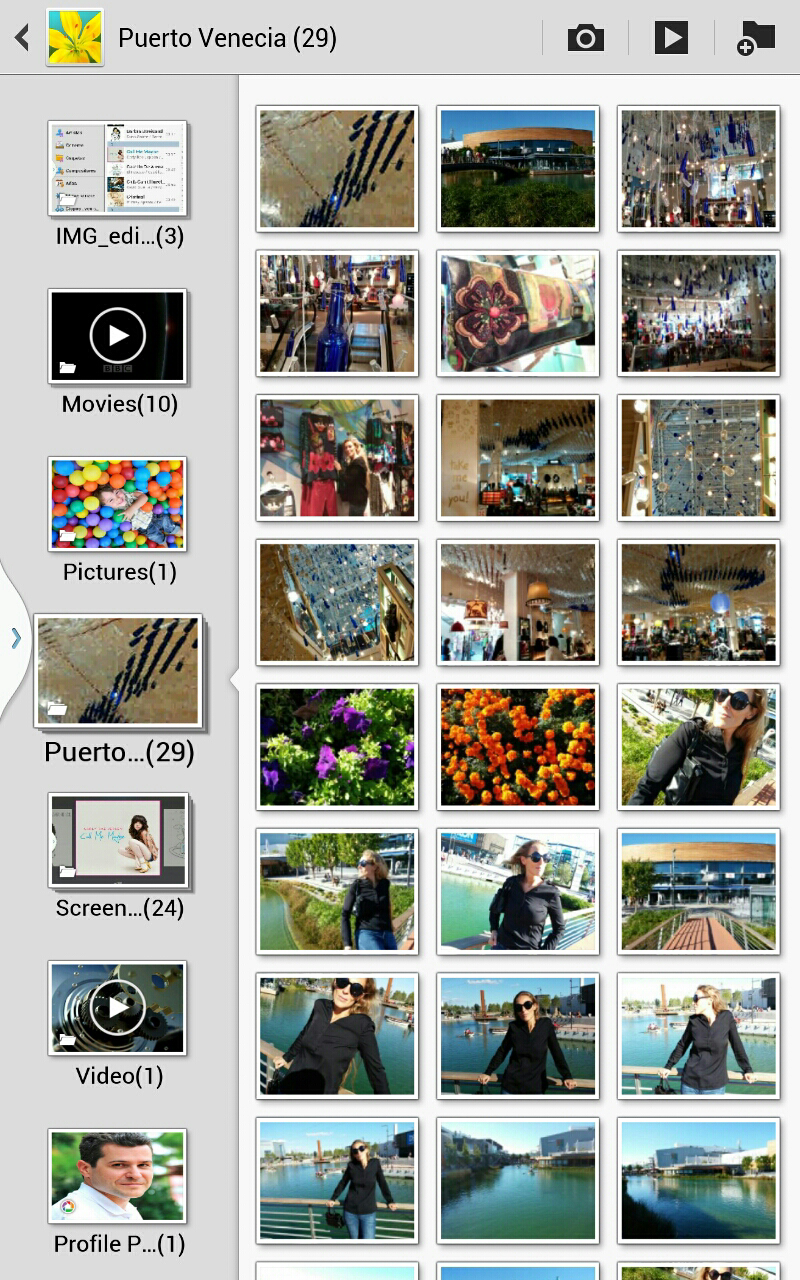Start the slideshow play icon
This screenshot has height=1280, width=800.
[x=671, y=38]
